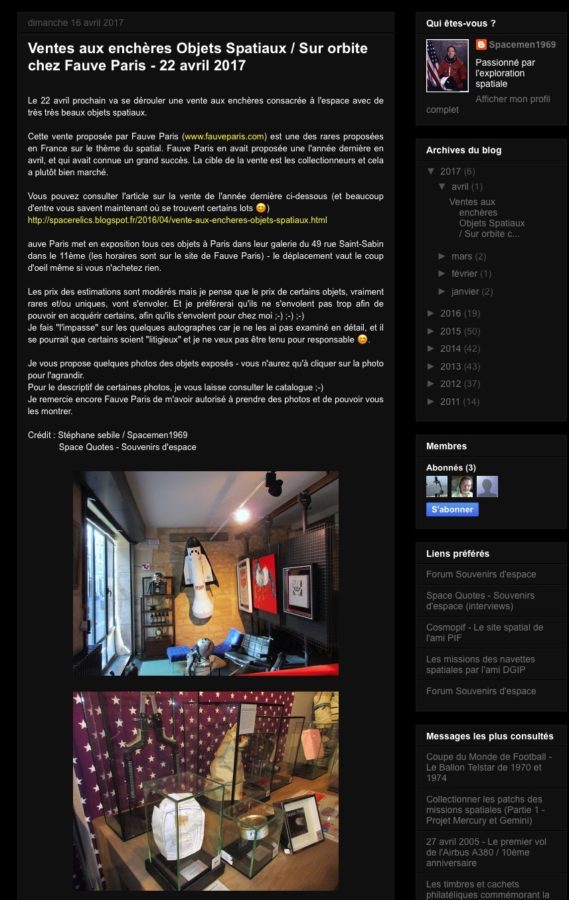Expand the 2015 archive year
Viewport: 569px width, 900px height.
coord(431,331)
